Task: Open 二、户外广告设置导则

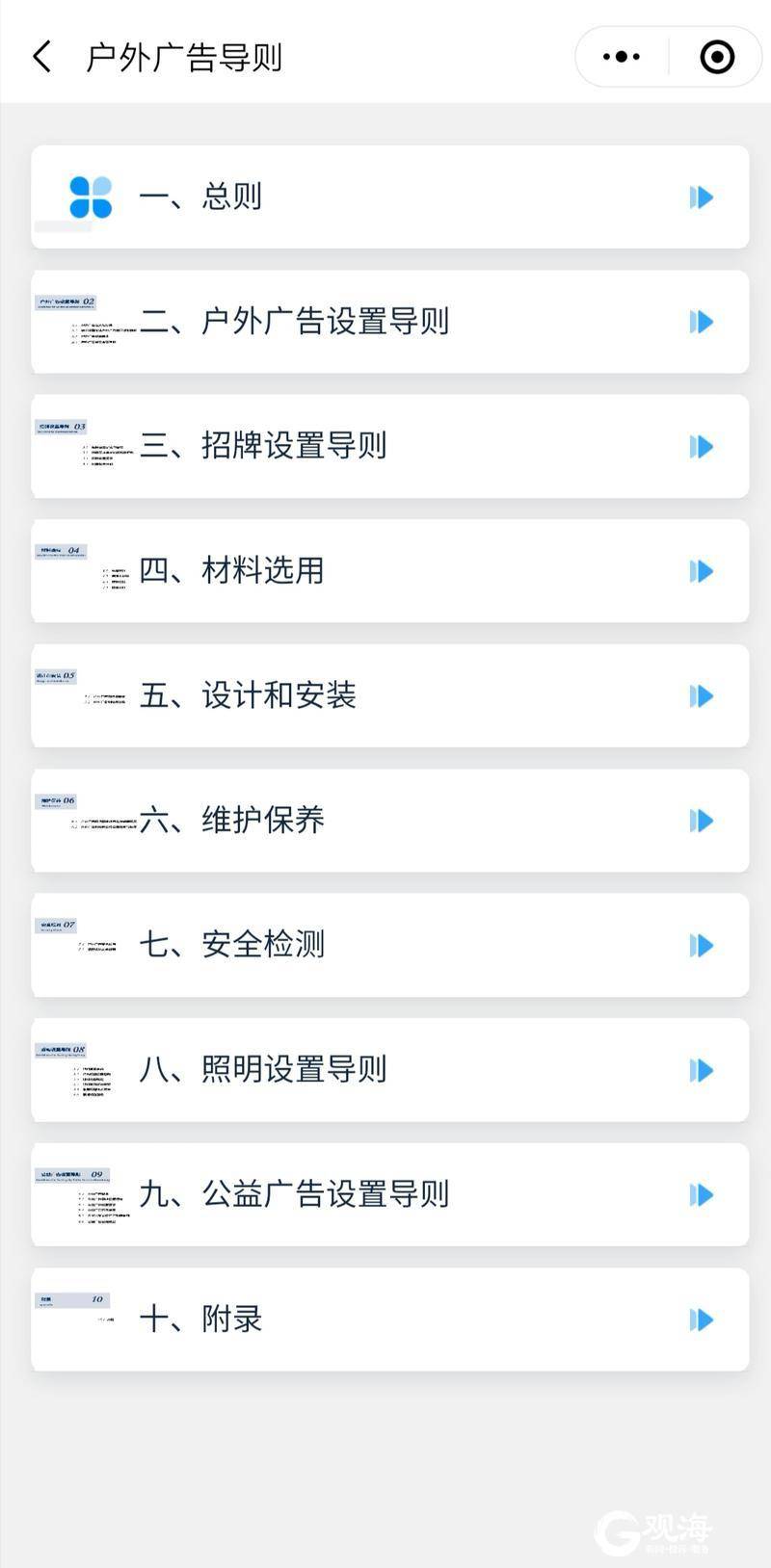Action: point(390,322)
